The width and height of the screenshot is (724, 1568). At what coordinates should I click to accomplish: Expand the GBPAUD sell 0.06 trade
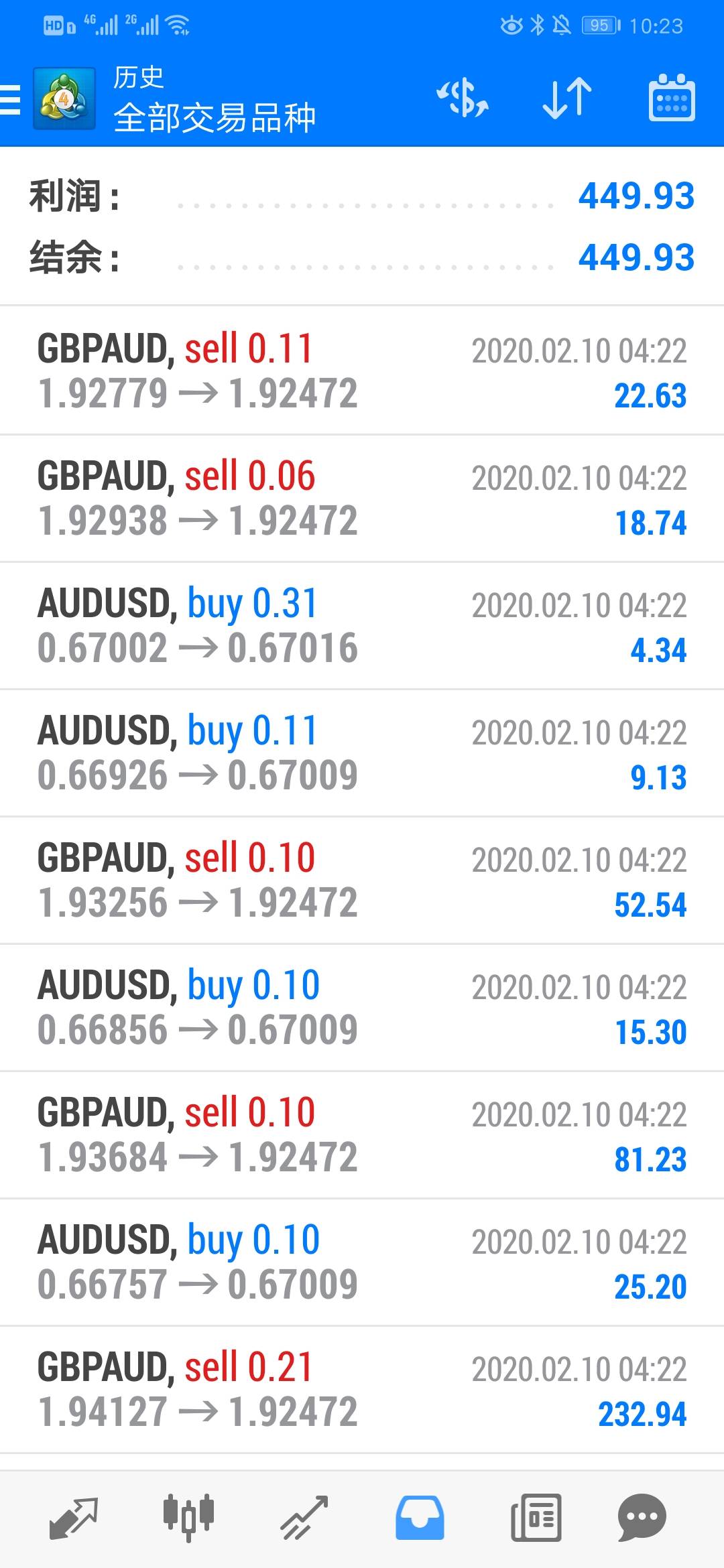point(362,498)
